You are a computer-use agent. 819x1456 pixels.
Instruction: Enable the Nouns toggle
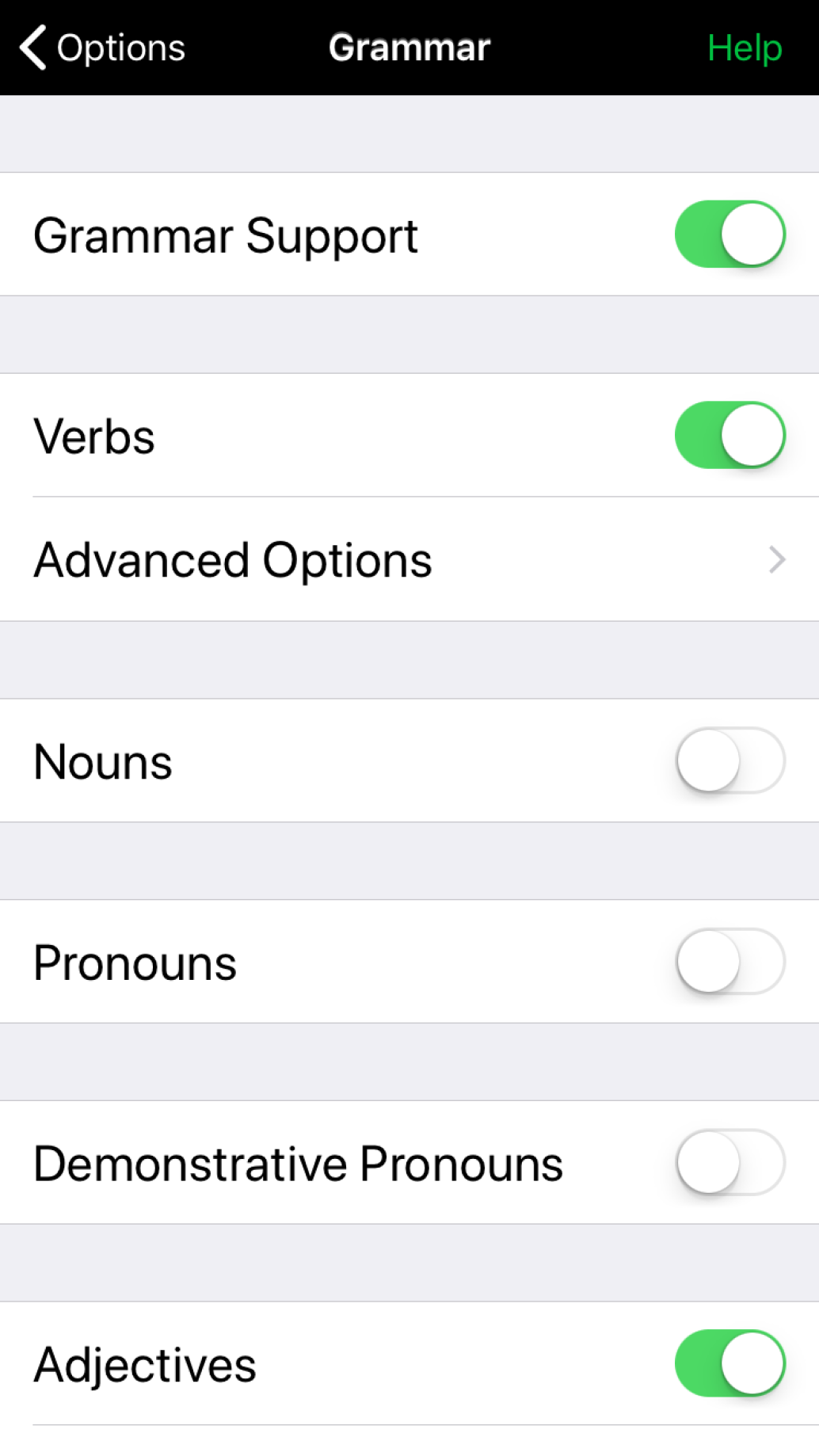point(729,760)
